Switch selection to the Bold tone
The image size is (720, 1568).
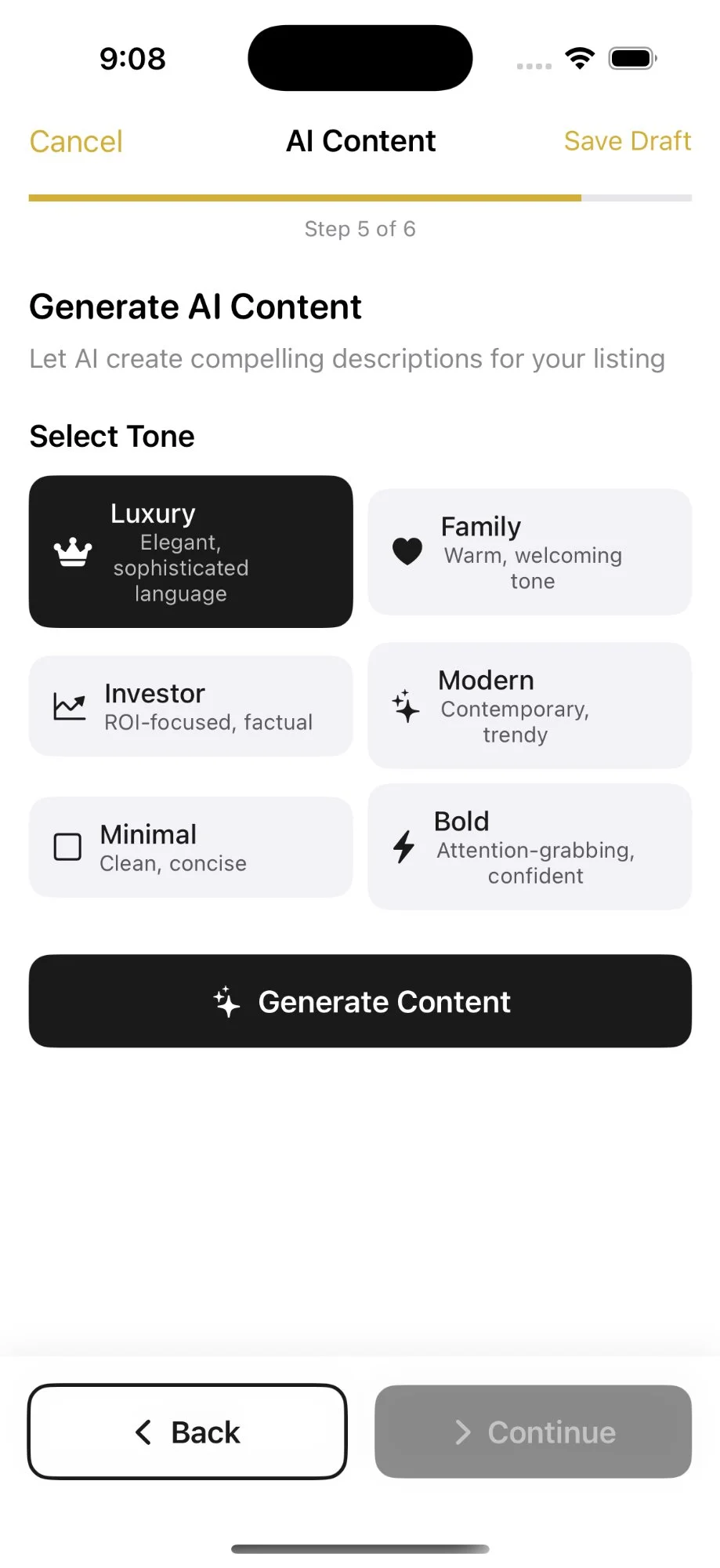click(529, 847)
